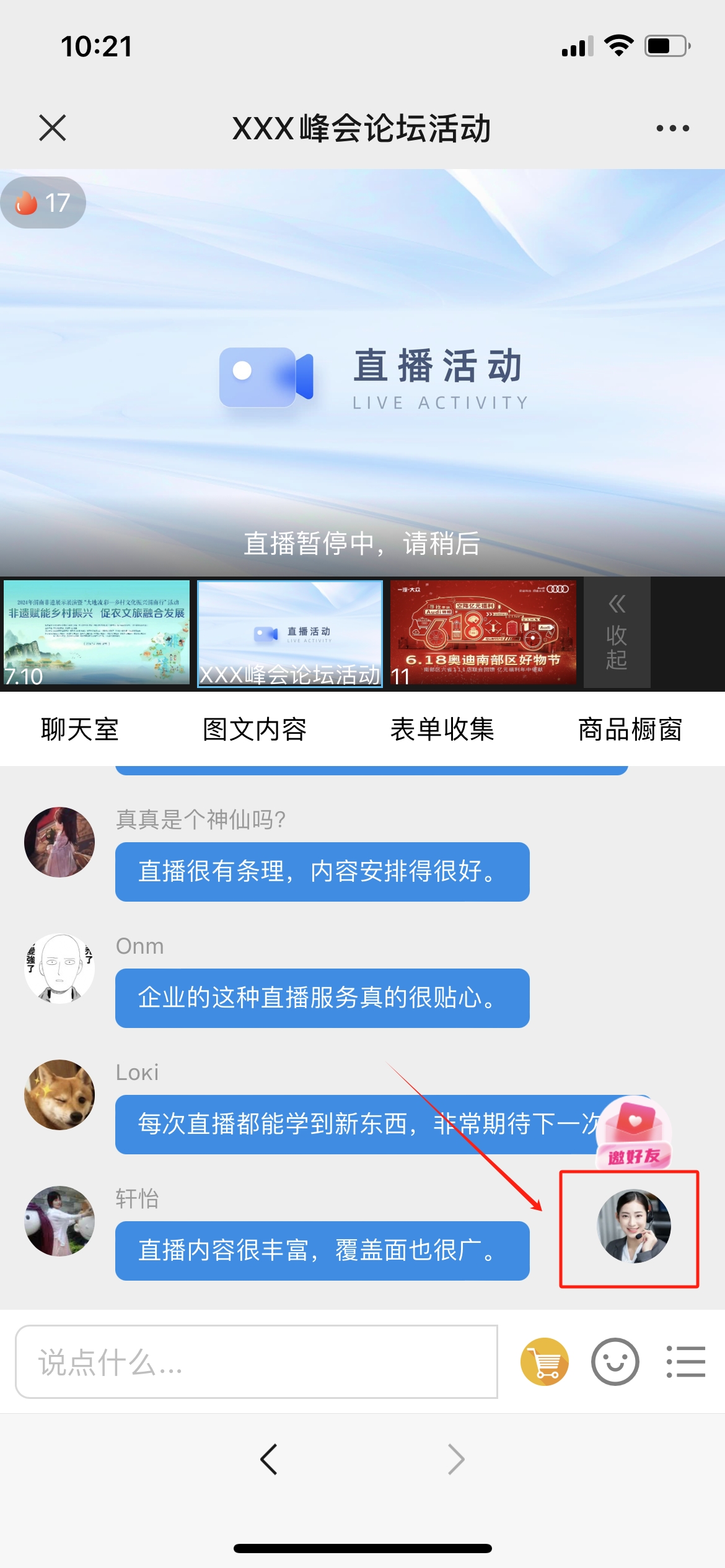725x1568 pixels.
Task: Go back with the browser back arrow
Action: pos(269,1460)
